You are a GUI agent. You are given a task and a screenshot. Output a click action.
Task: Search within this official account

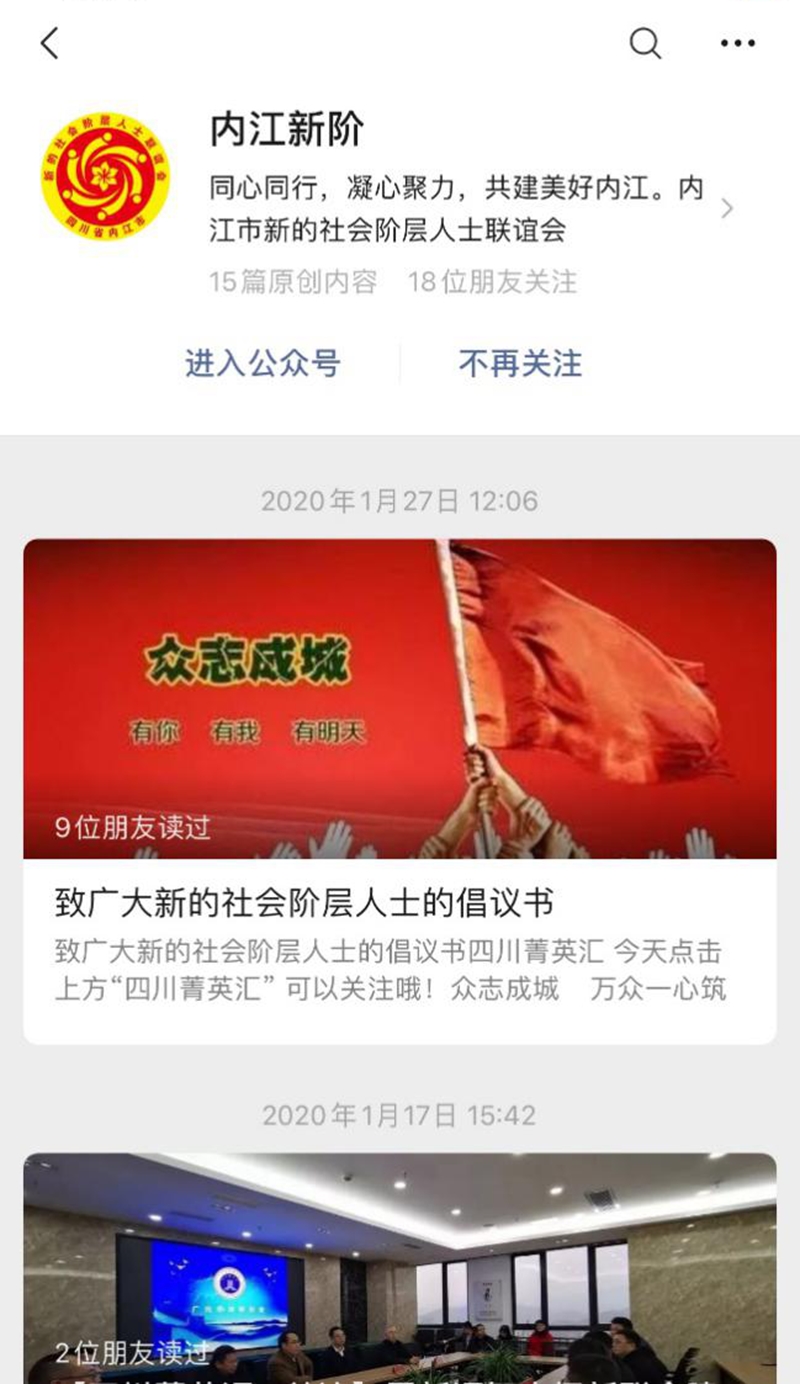tap(645, 43)
